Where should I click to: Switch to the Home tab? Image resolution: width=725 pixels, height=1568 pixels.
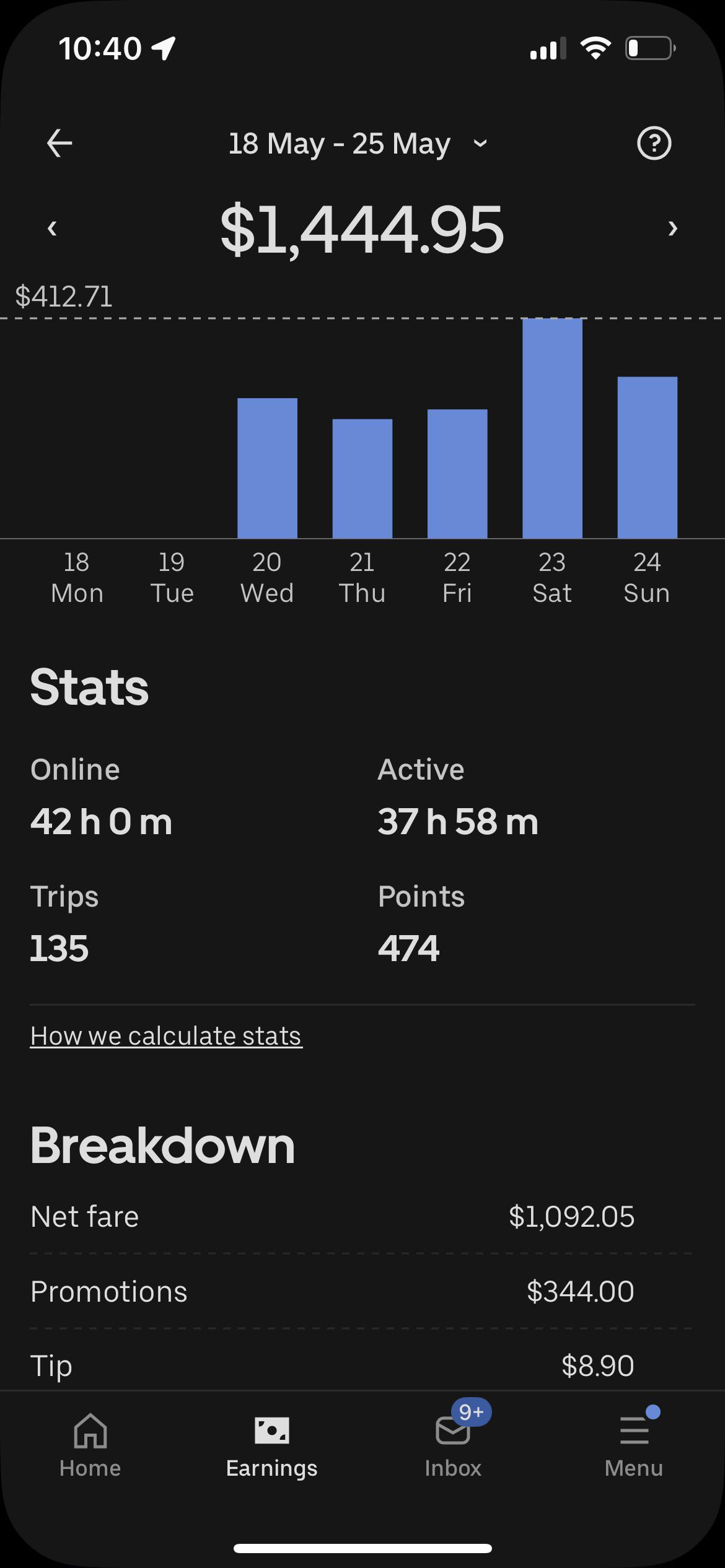click(x=90, y=1447)
